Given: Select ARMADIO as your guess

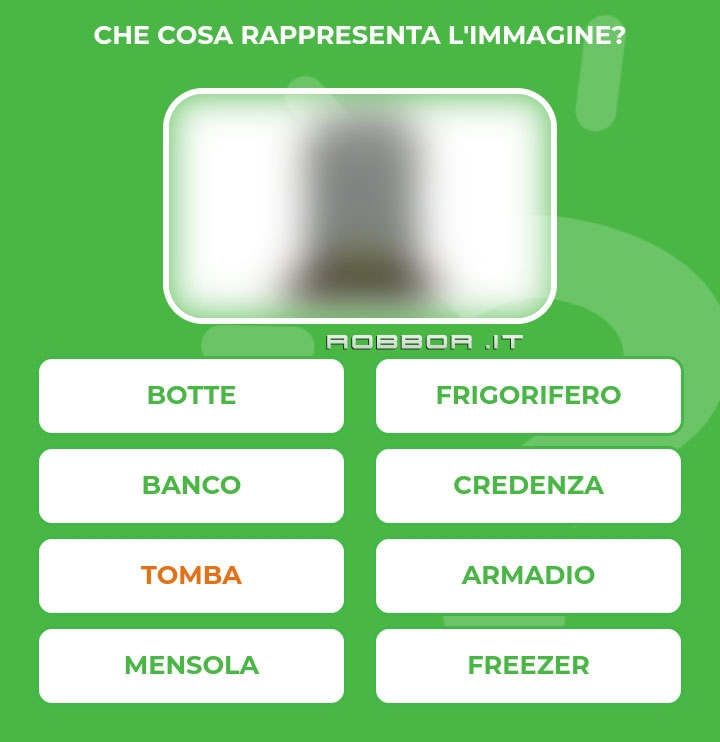Looking at the screenshot, I should click(x=528, y=576).
